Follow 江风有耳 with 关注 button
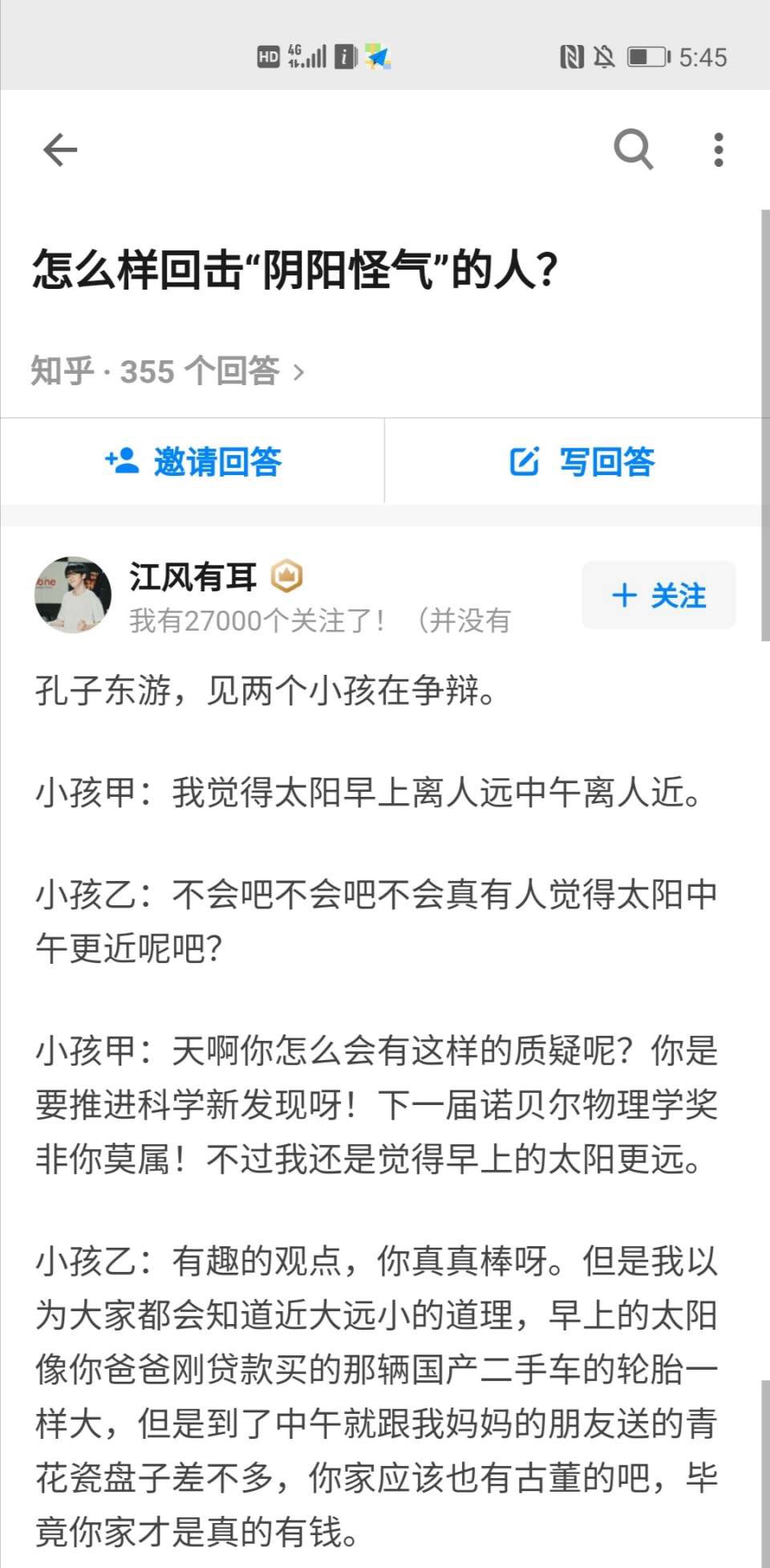 point(659,595)
